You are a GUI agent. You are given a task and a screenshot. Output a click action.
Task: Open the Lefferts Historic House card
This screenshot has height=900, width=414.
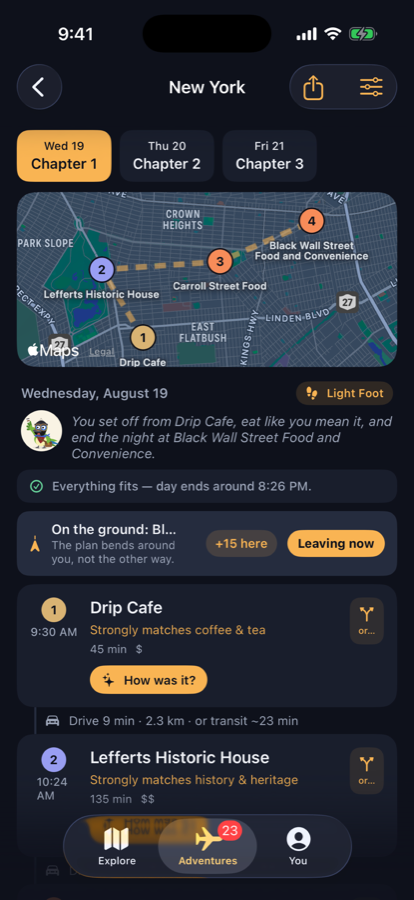tap(207, 795)
